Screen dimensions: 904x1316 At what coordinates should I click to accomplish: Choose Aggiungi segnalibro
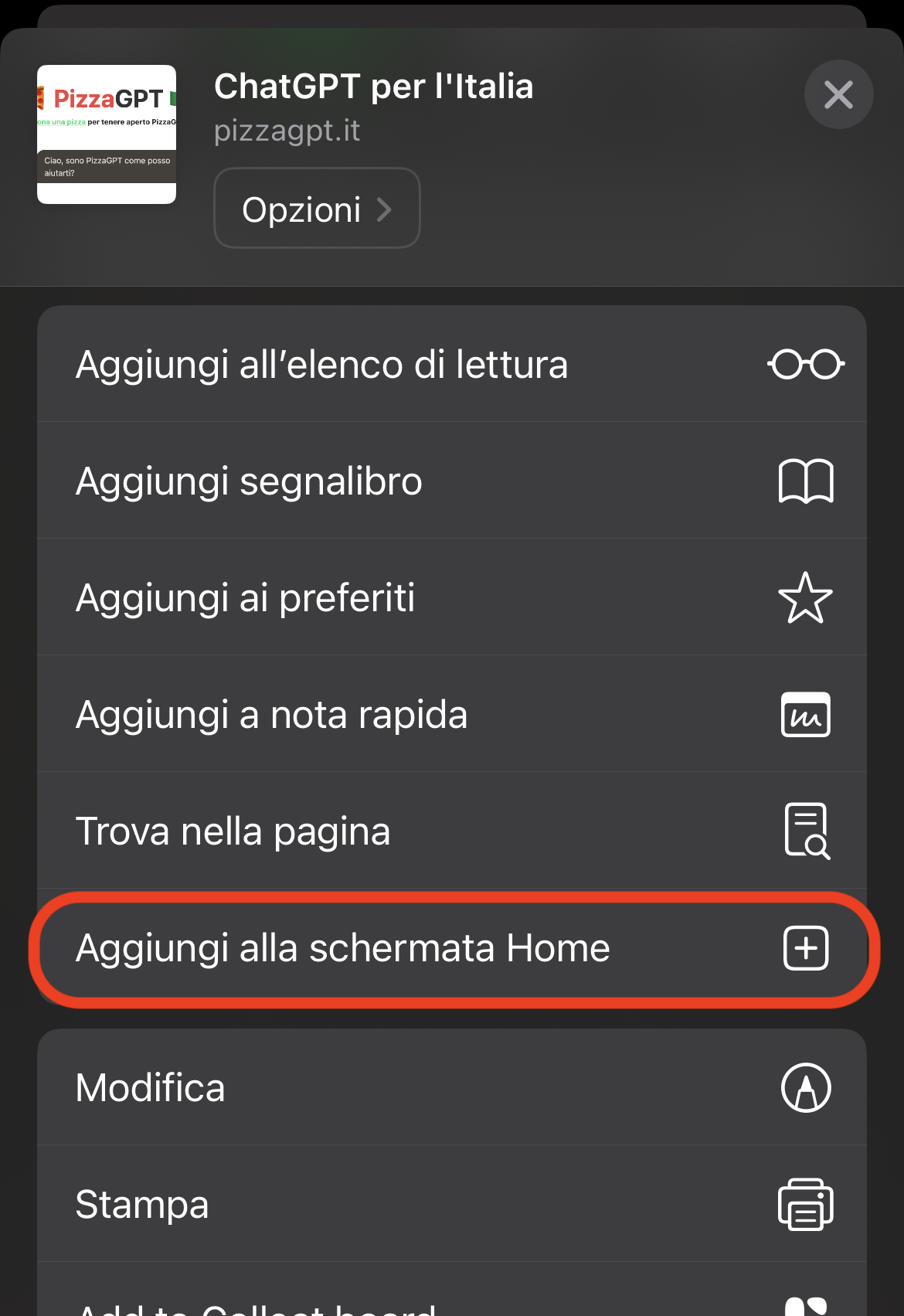[451, 481]
